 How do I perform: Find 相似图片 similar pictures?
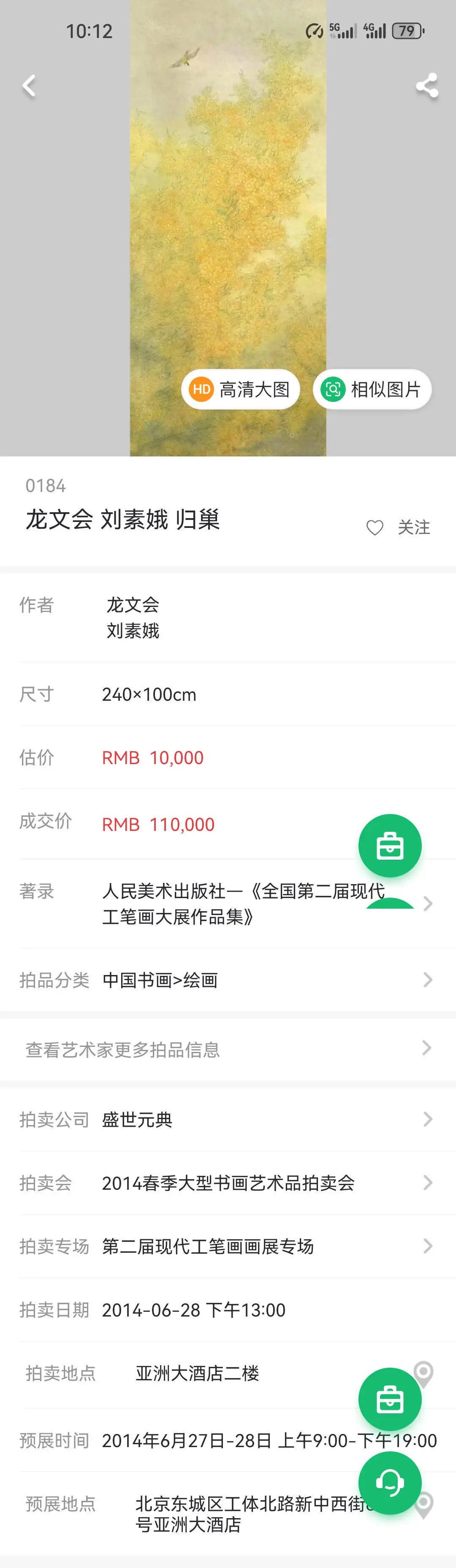(x=372, y=390)
